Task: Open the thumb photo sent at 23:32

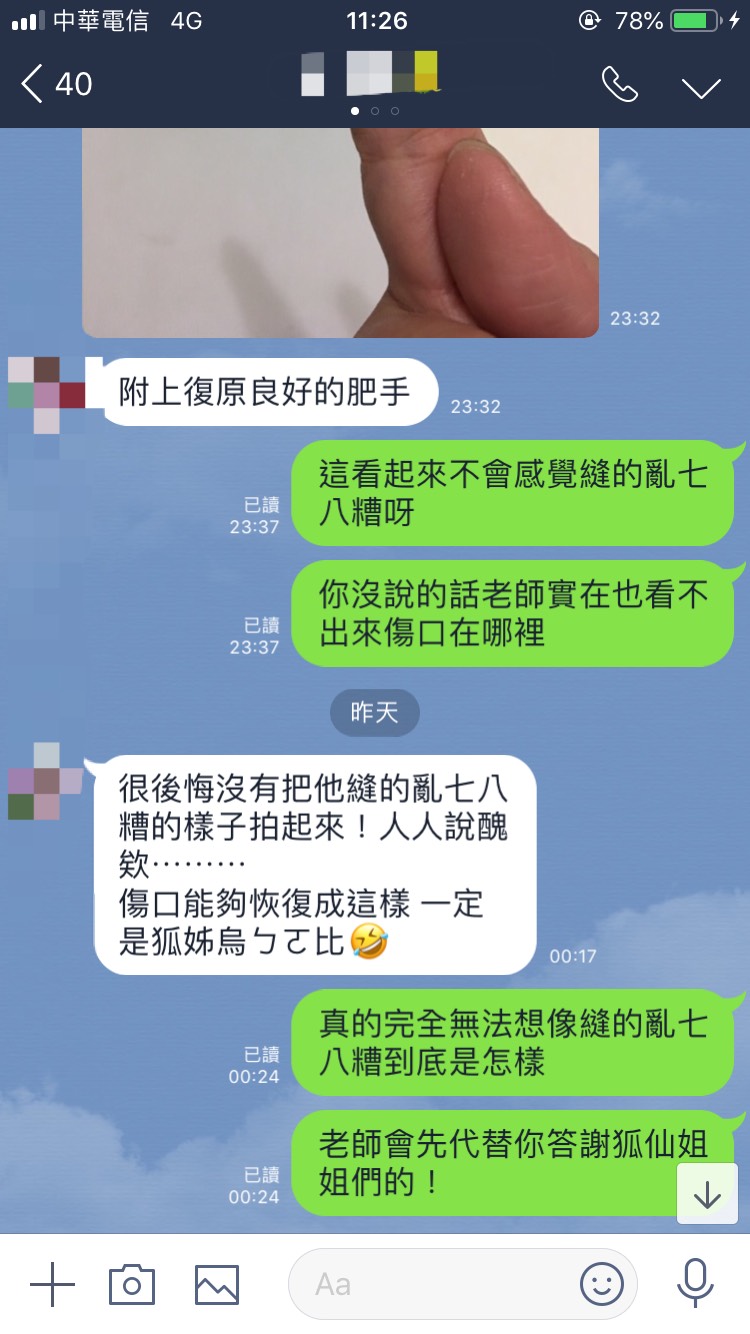Action: [340, 232]
